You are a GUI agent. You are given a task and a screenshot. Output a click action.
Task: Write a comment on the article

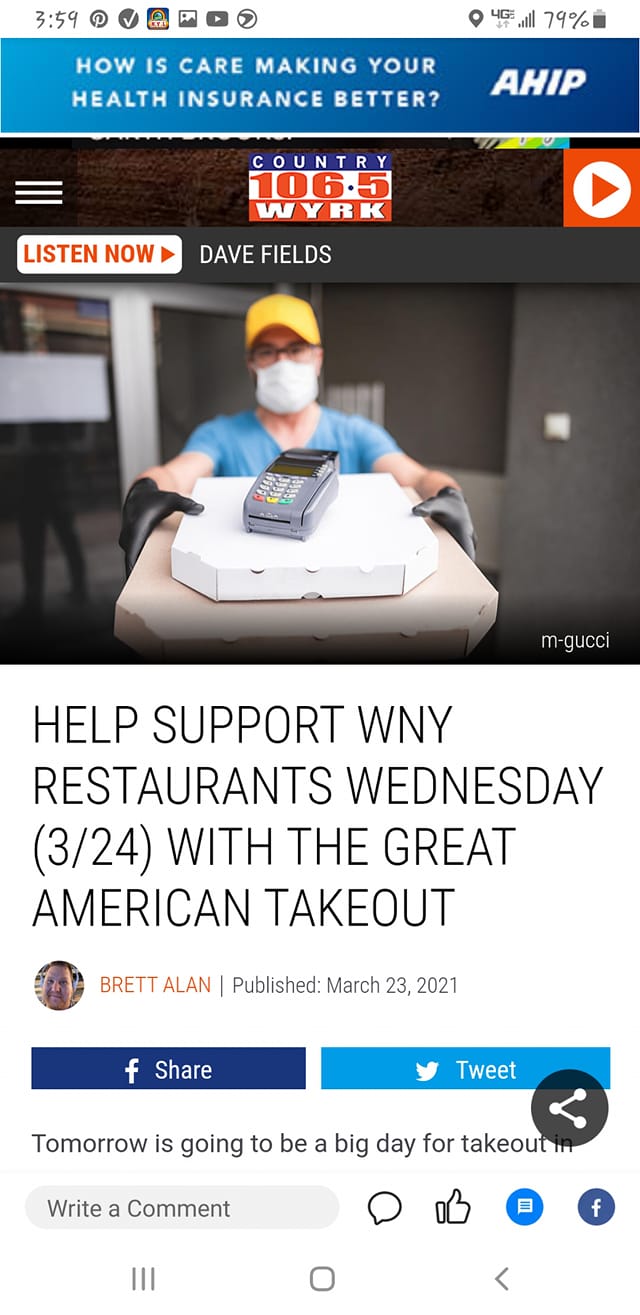(x=182, y=1208)
